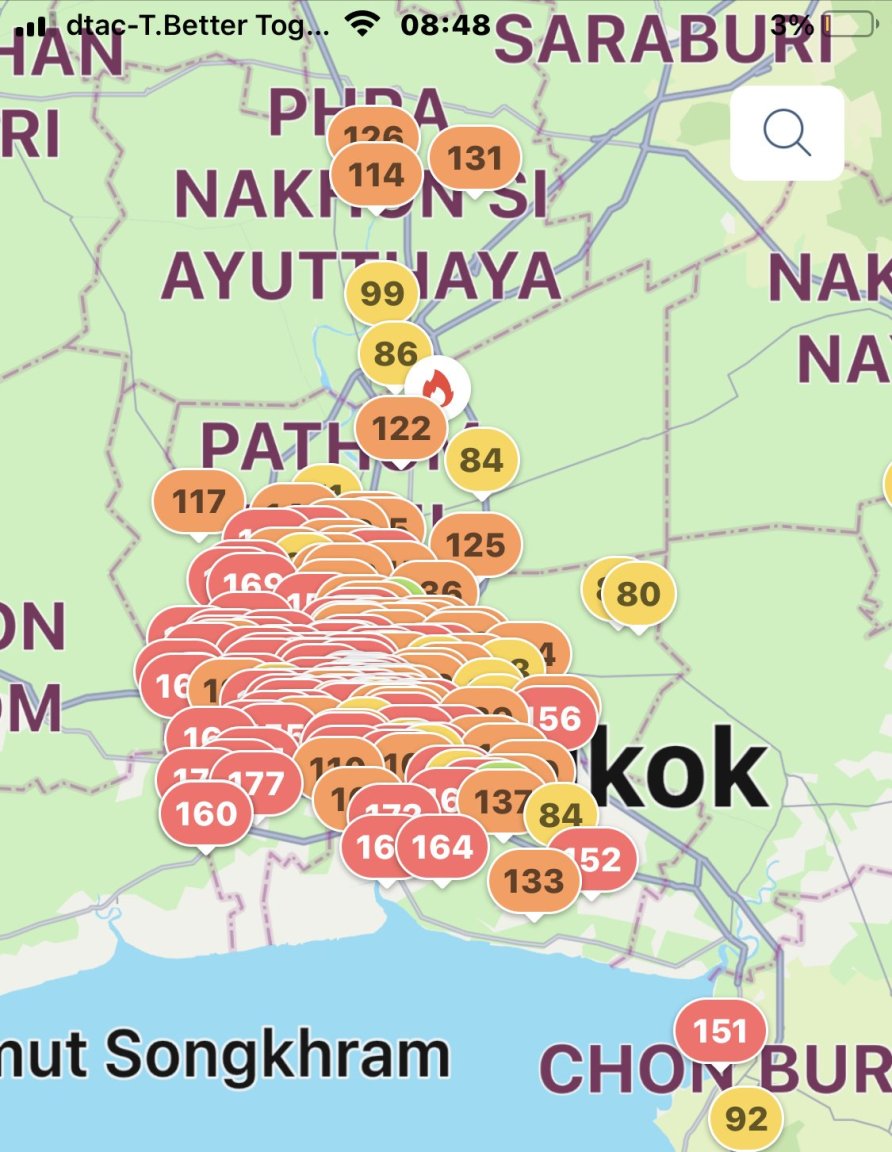View details for the 160 marker
892x1152 pixels.
pyautogui.click(x=206, y=814)
